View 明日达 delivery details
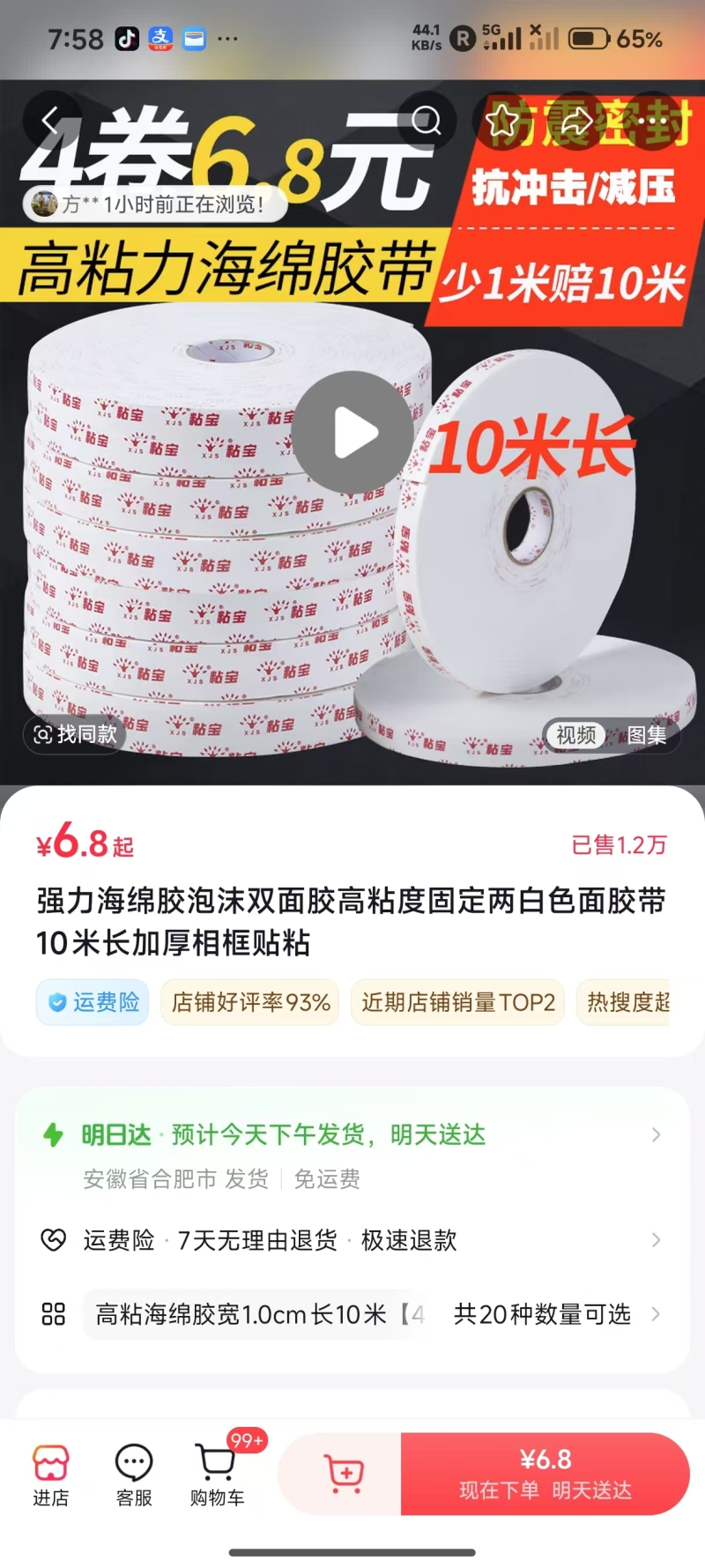The height and width of the screenshot is (1568, 705). coord(352,1135)
